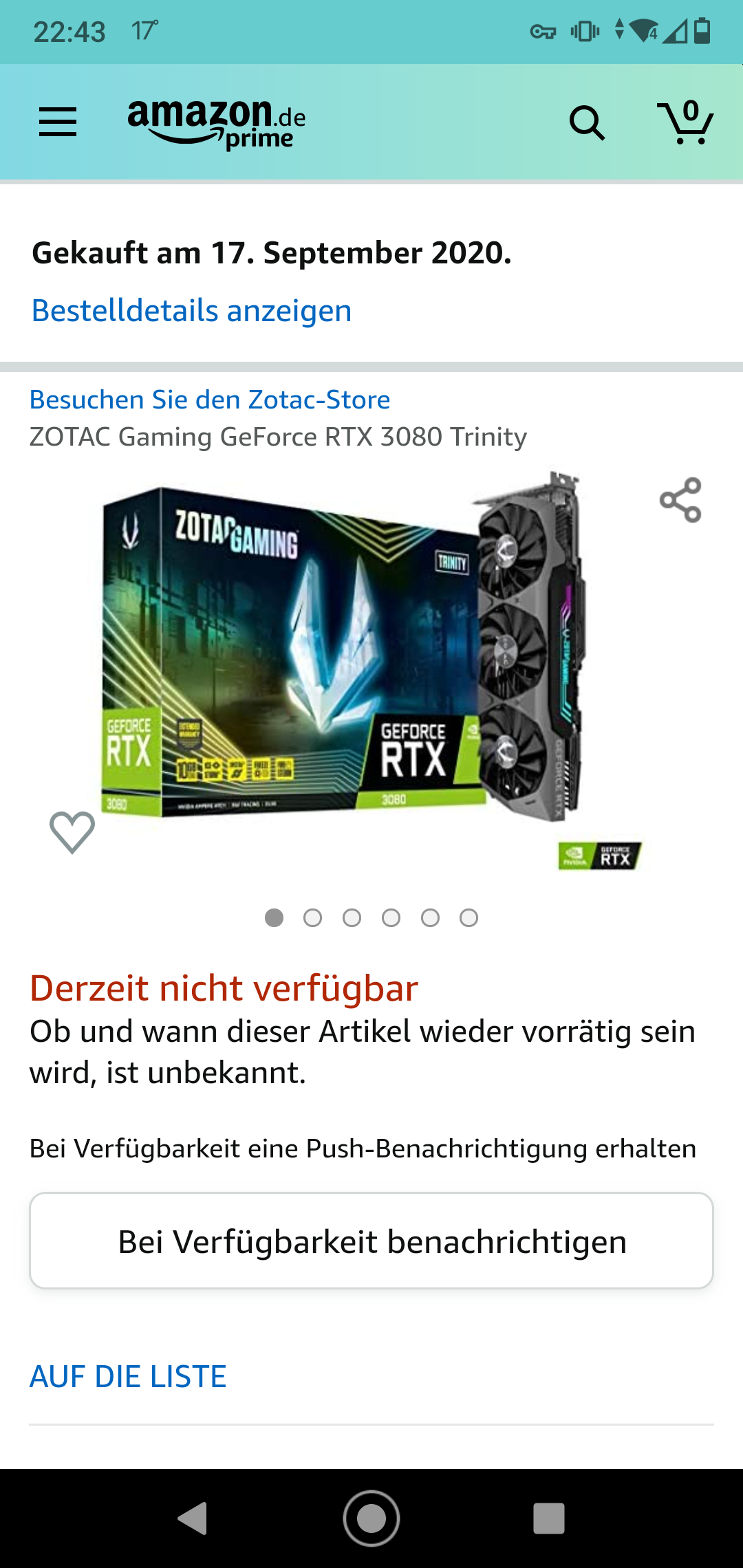Share this product

coord(680,500)
